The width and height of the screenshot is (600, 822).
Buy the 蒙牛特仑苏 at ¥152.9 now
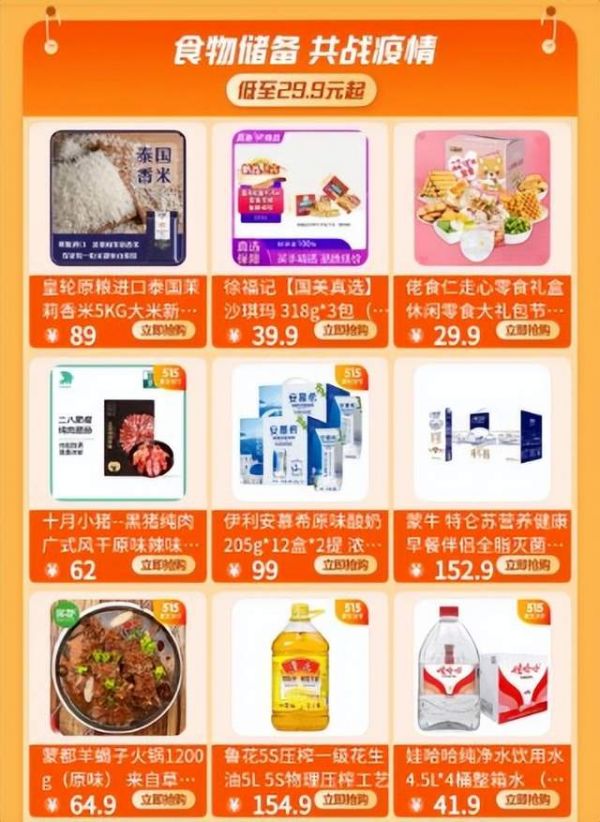click(x=527, y=565)
